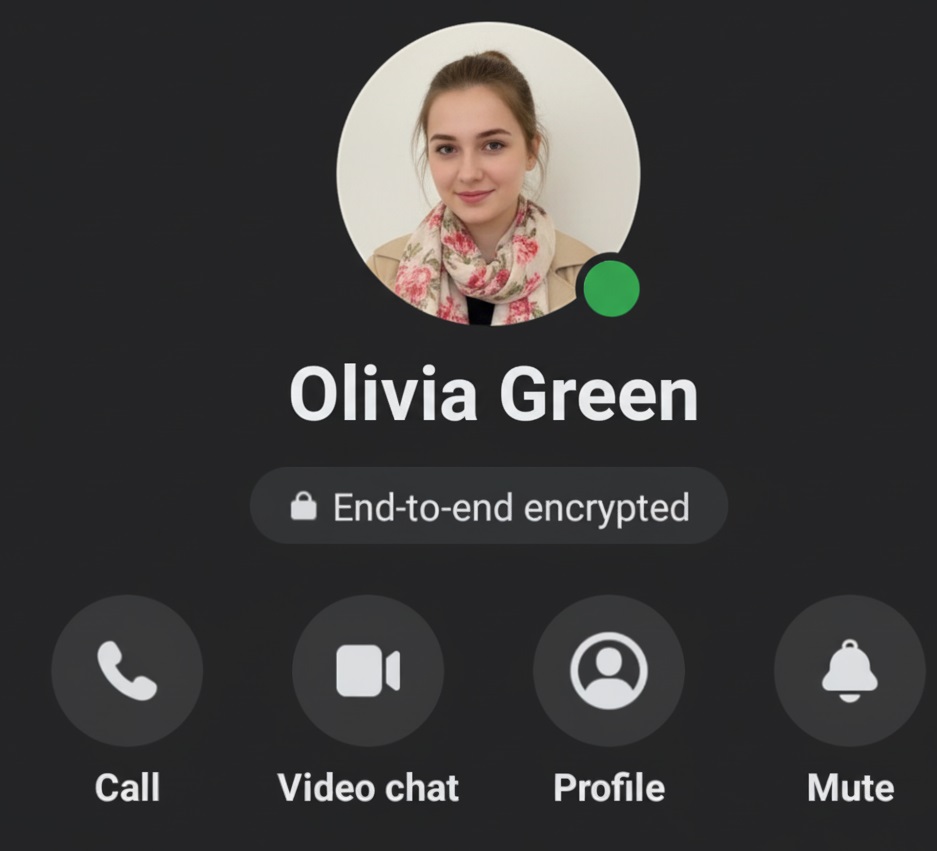Open Olivia Green's profile
The width and height of the screenshot is (937, 851).
point(609,670)
